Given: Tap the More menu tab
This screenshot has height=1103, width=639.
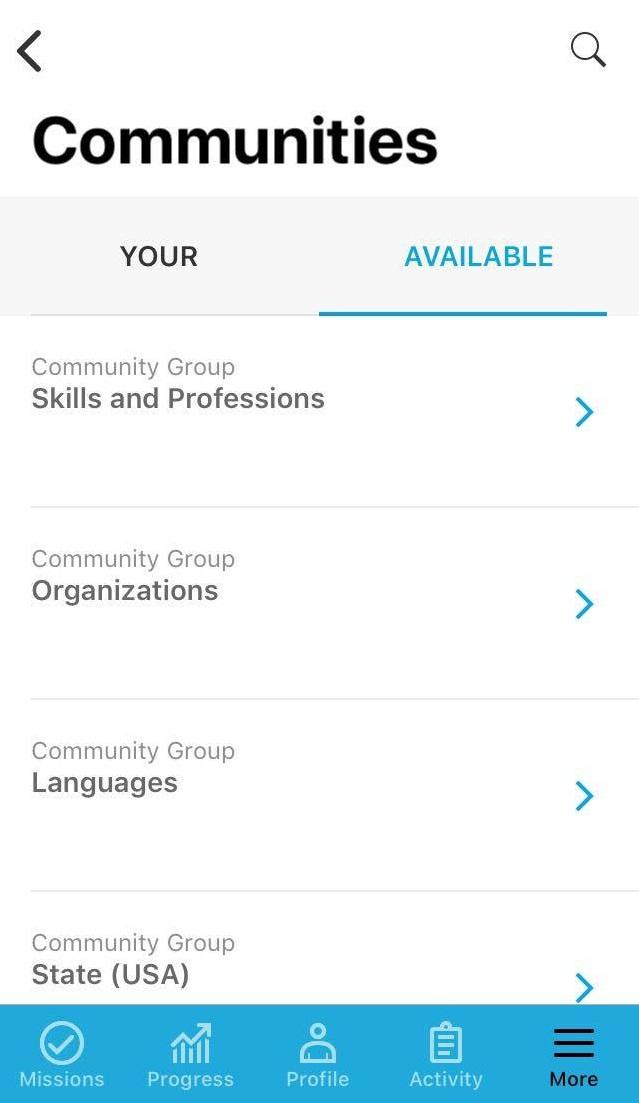Looking at the screenshot, I should click(573, 1054).
